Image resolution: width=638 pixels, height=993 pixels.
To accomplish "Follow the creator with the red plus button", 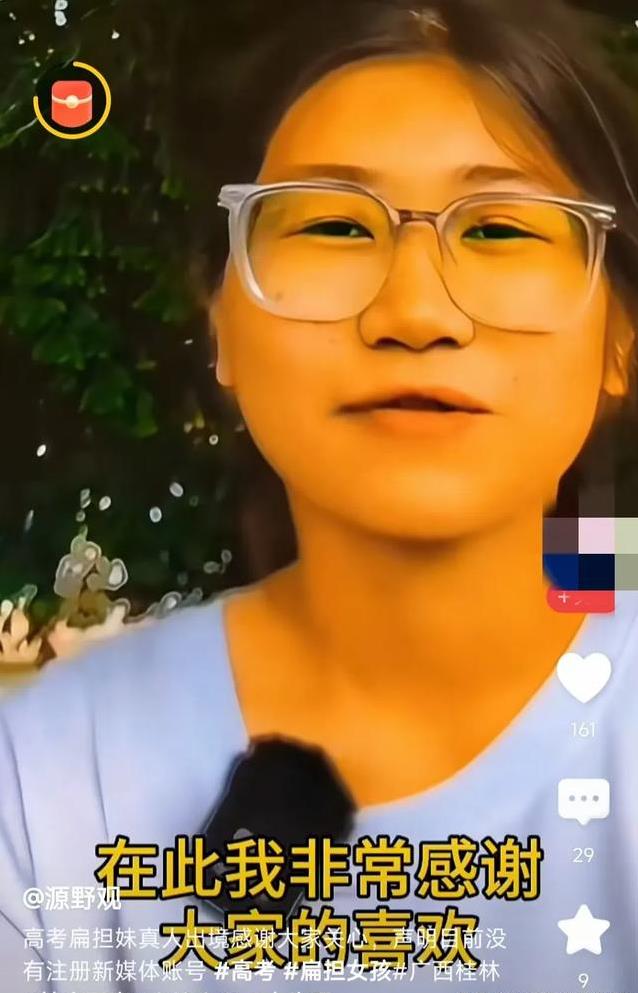I will coord(580,598).
